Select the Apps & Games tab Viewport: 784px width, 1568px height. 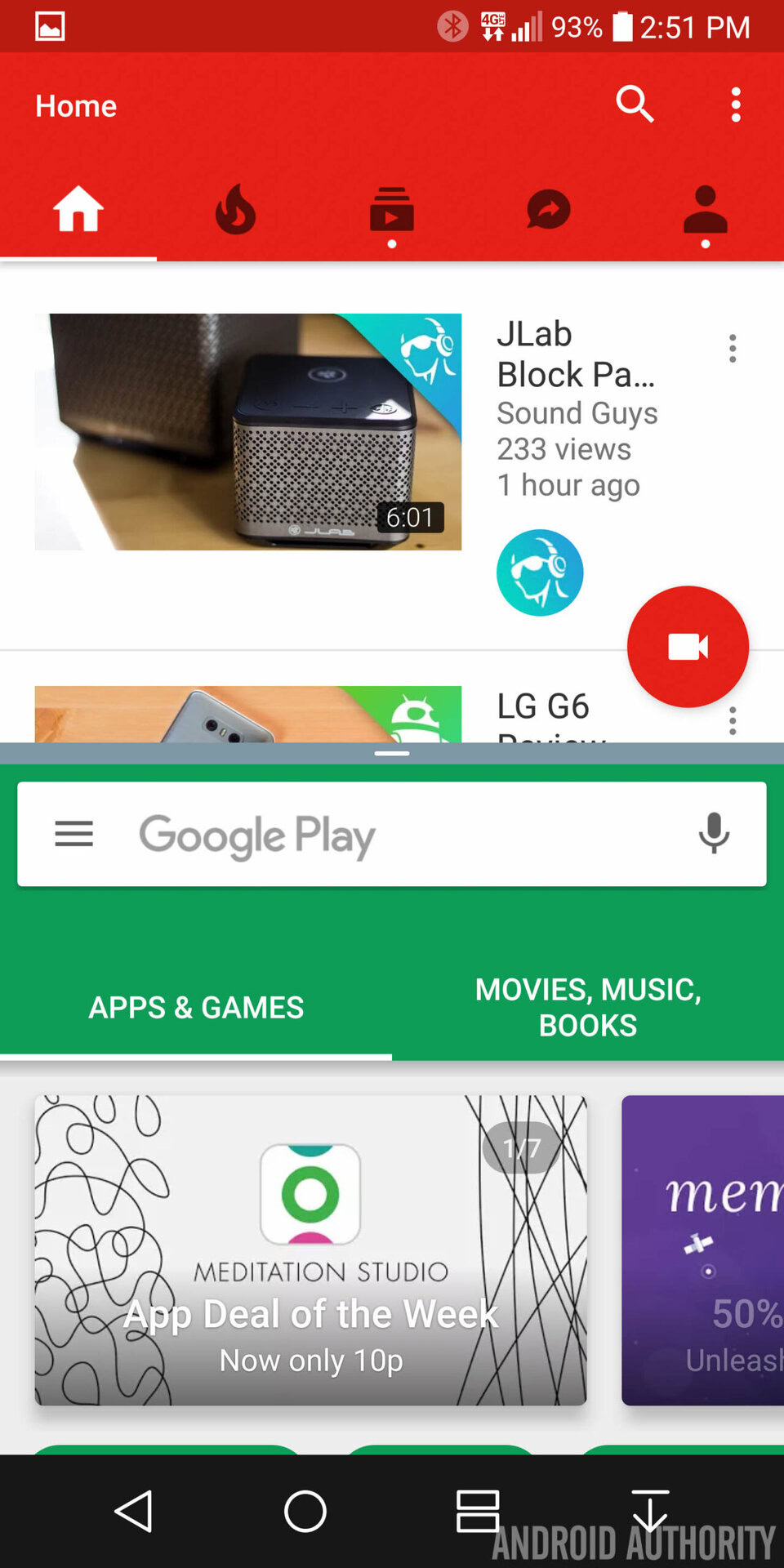(x=196, y=1008)
